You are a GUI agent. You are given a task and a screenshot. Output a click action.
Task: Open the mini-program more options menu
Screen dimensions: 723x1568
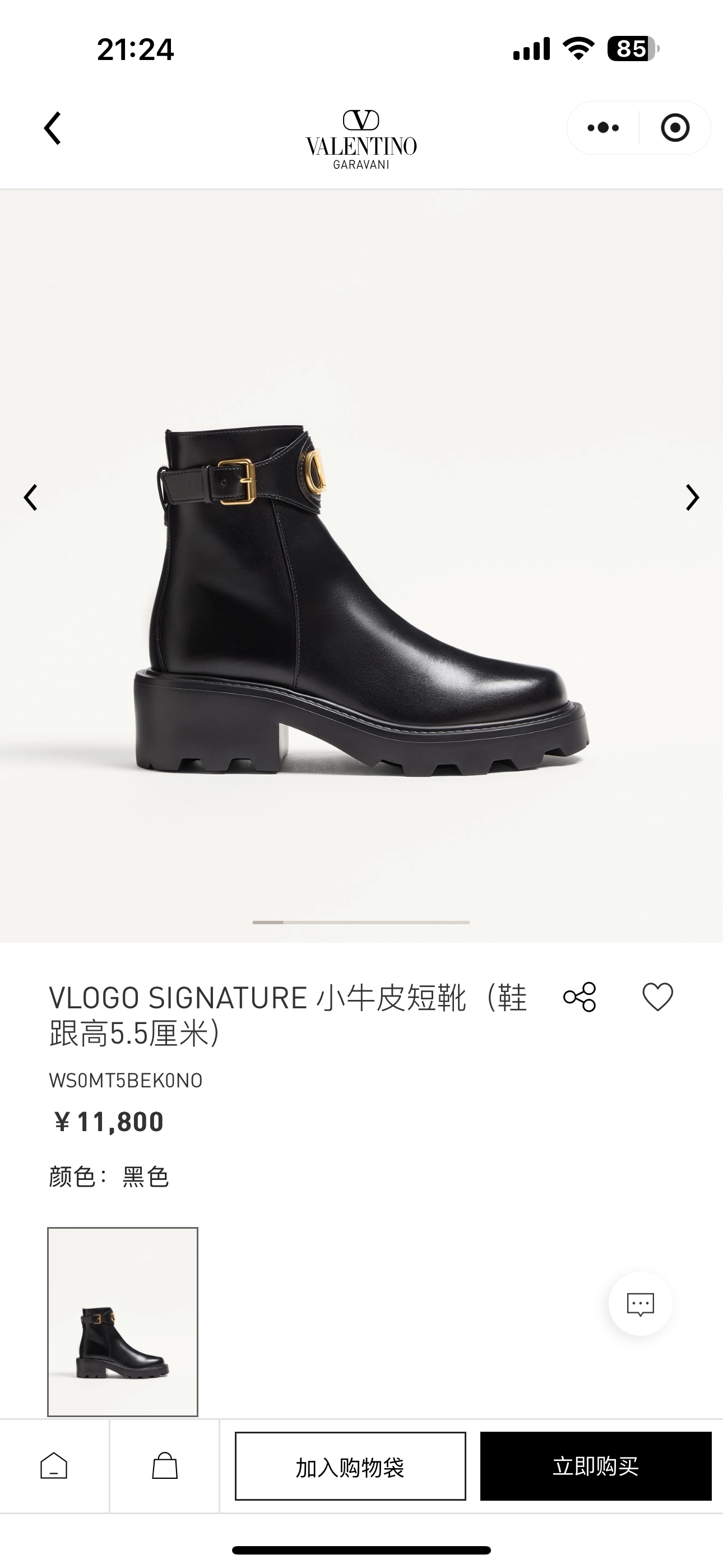pos(601,128)
